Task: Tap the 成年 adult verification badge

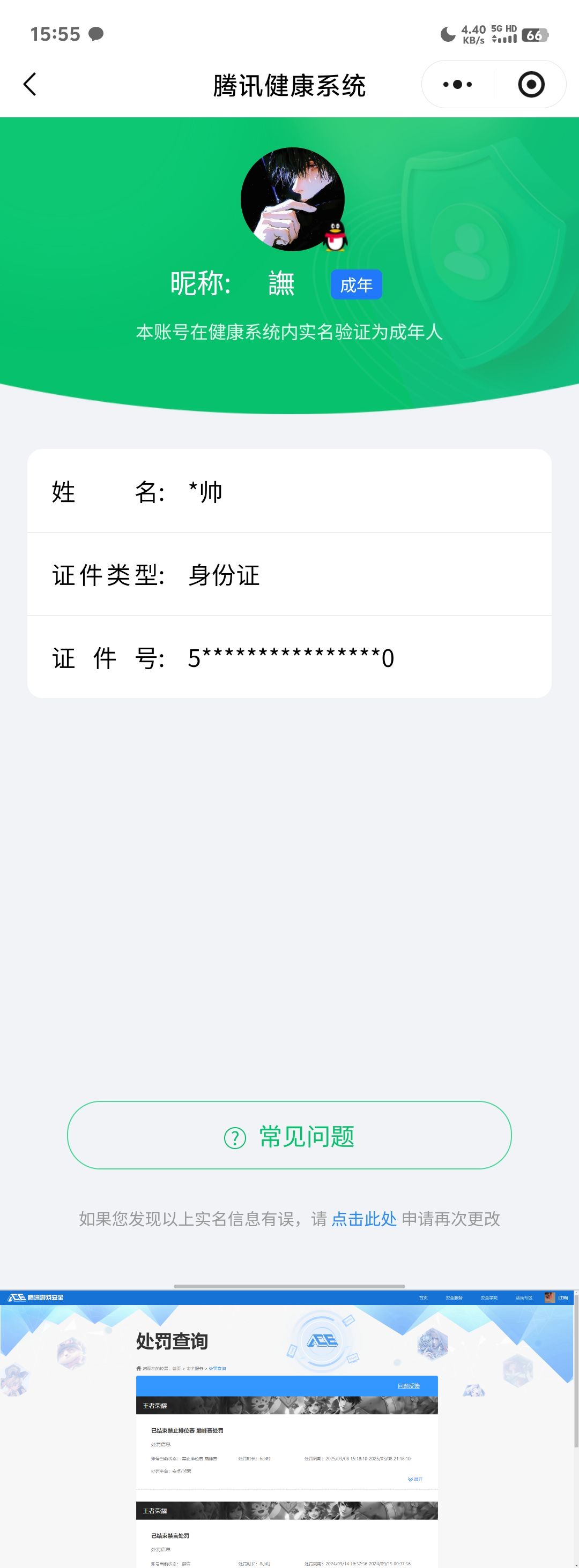Action: click(x=356, y=283)
